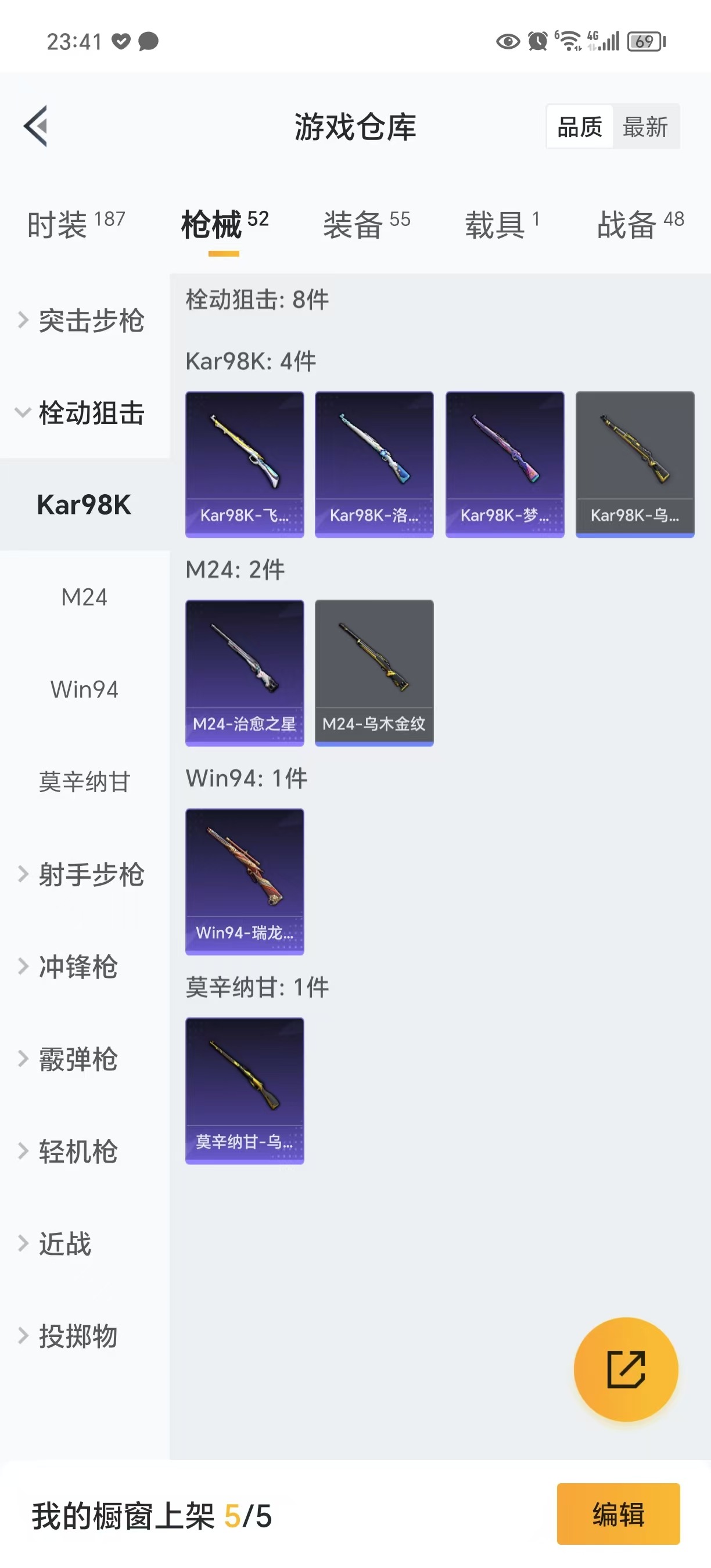Open the 战备 tab
The height and width of the screenshot is (1568, 711).
click(640, 225)
